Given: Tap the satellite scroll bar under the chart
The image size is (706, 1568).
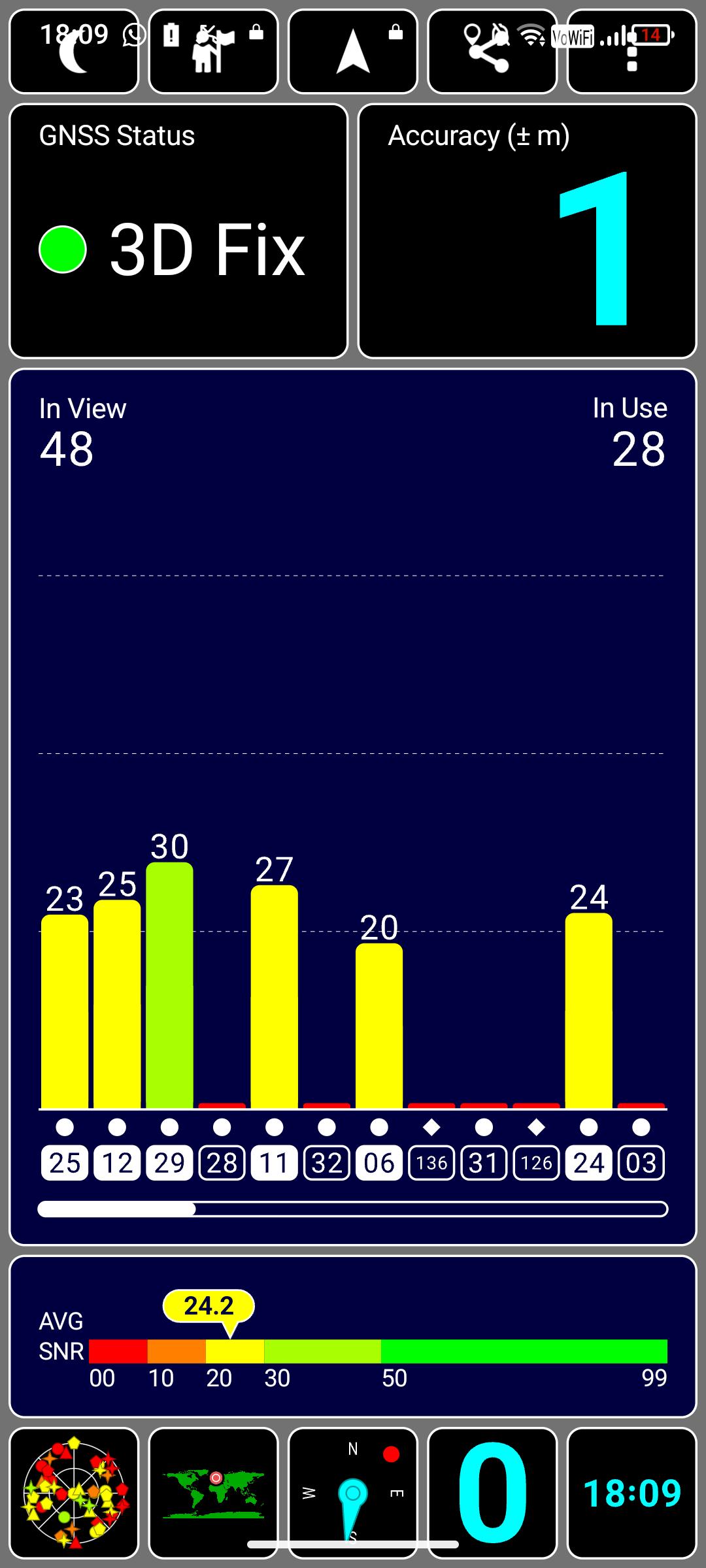Looking at the screenshot, I should pos(353,1209).
